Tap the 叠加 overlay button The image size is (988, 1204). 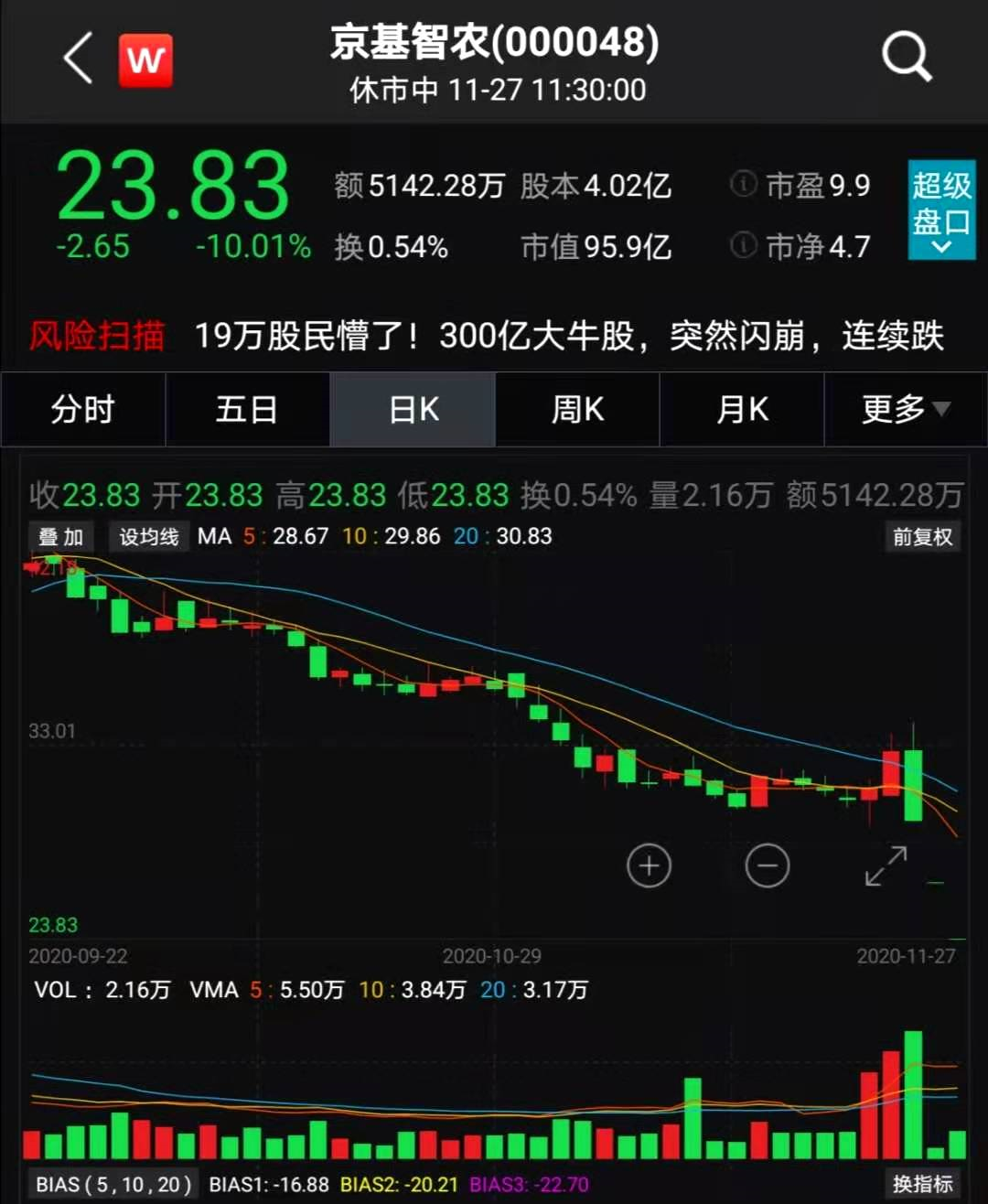click(60, 537)
